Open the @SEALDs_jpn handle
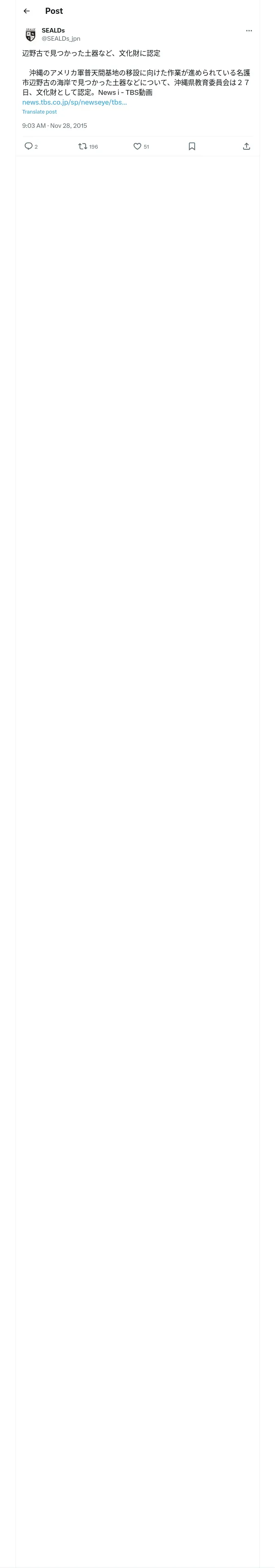Viewport: 275px width, 1568px height. coord(61,38)
